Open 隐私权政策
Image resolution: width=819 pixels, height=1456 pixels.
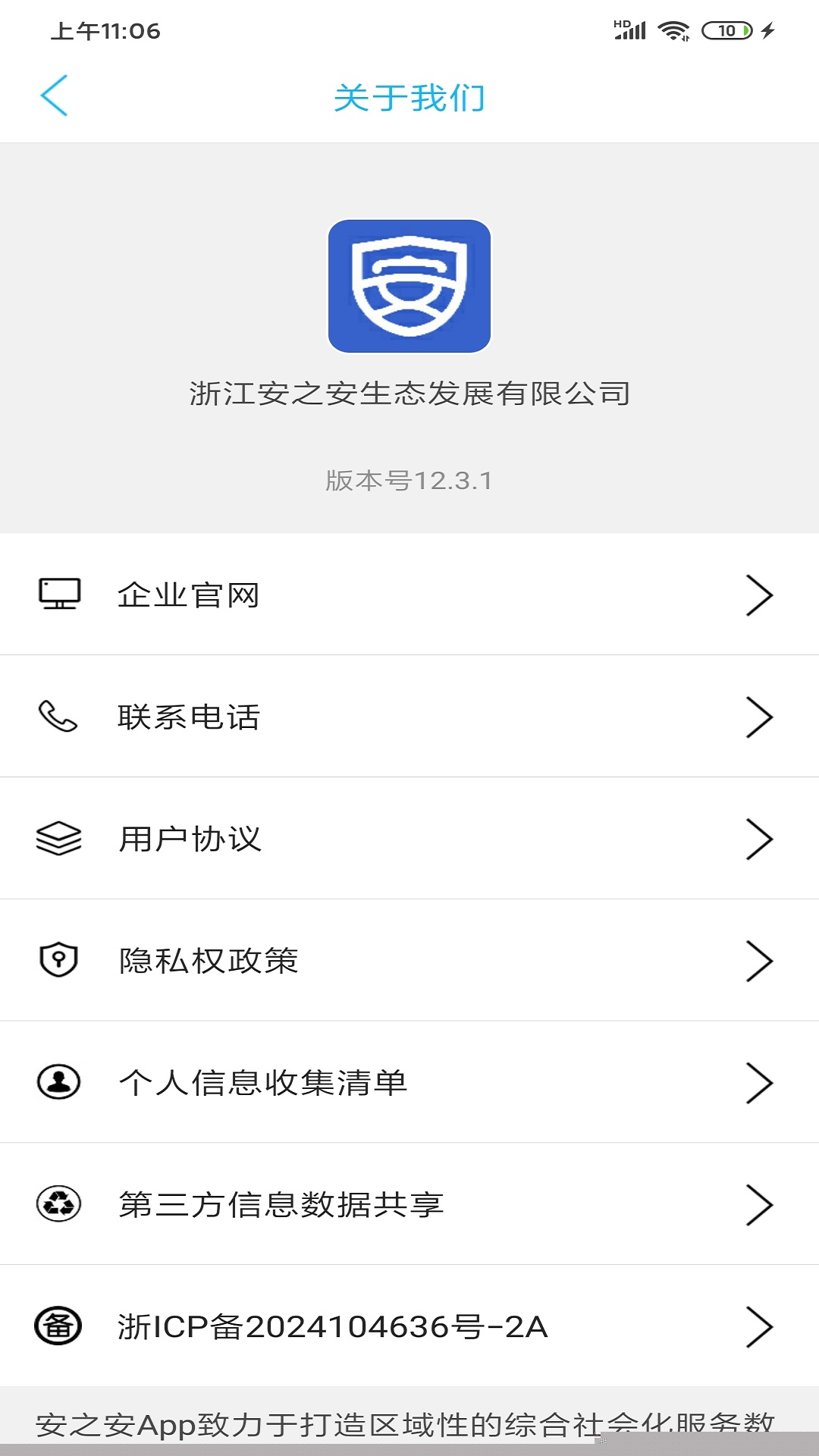tap(409, 961)
